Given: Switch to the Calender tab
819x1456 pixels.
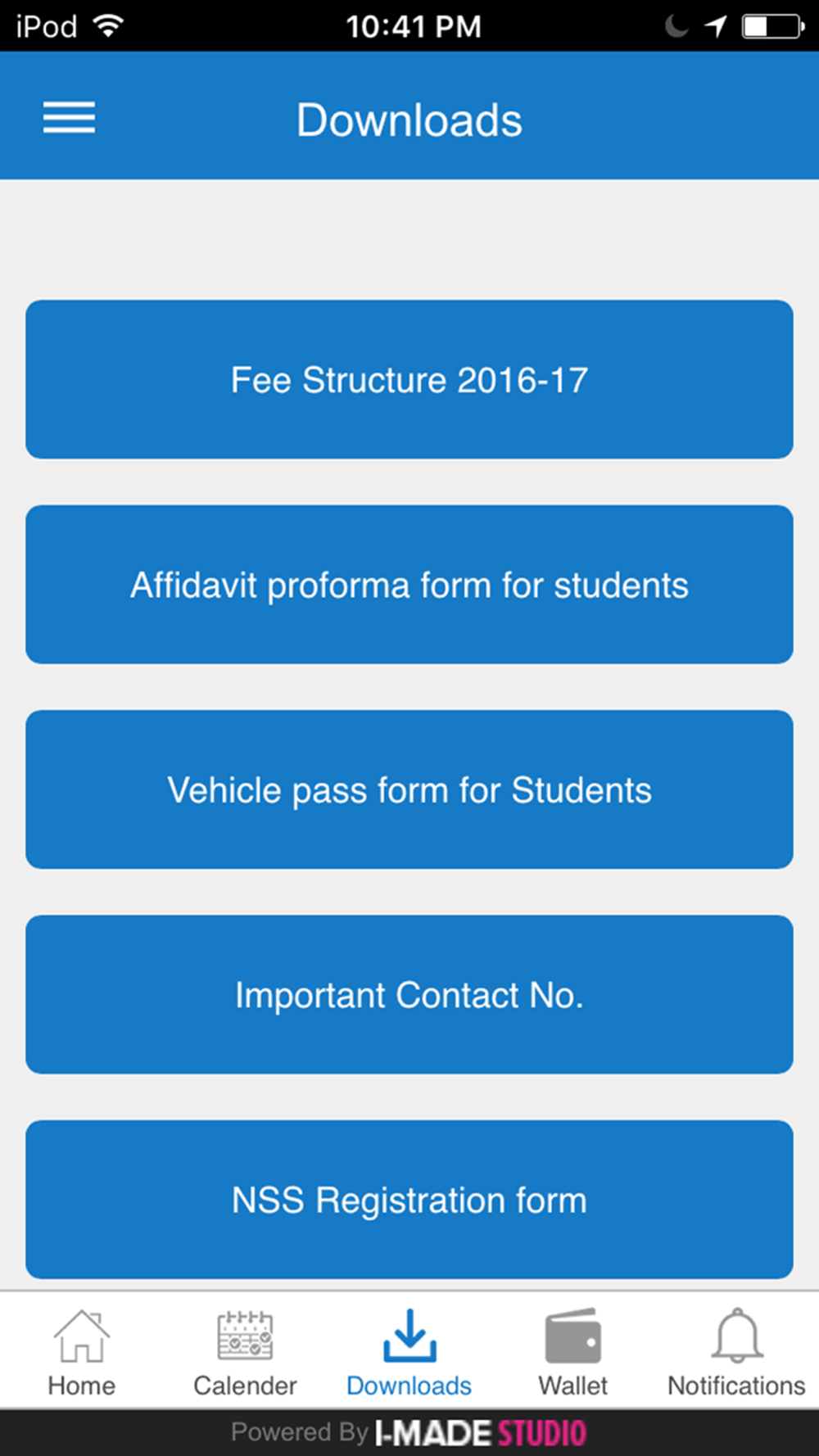Looking at the screenshot, I should pyautogui.click(x=245, y=1352).
